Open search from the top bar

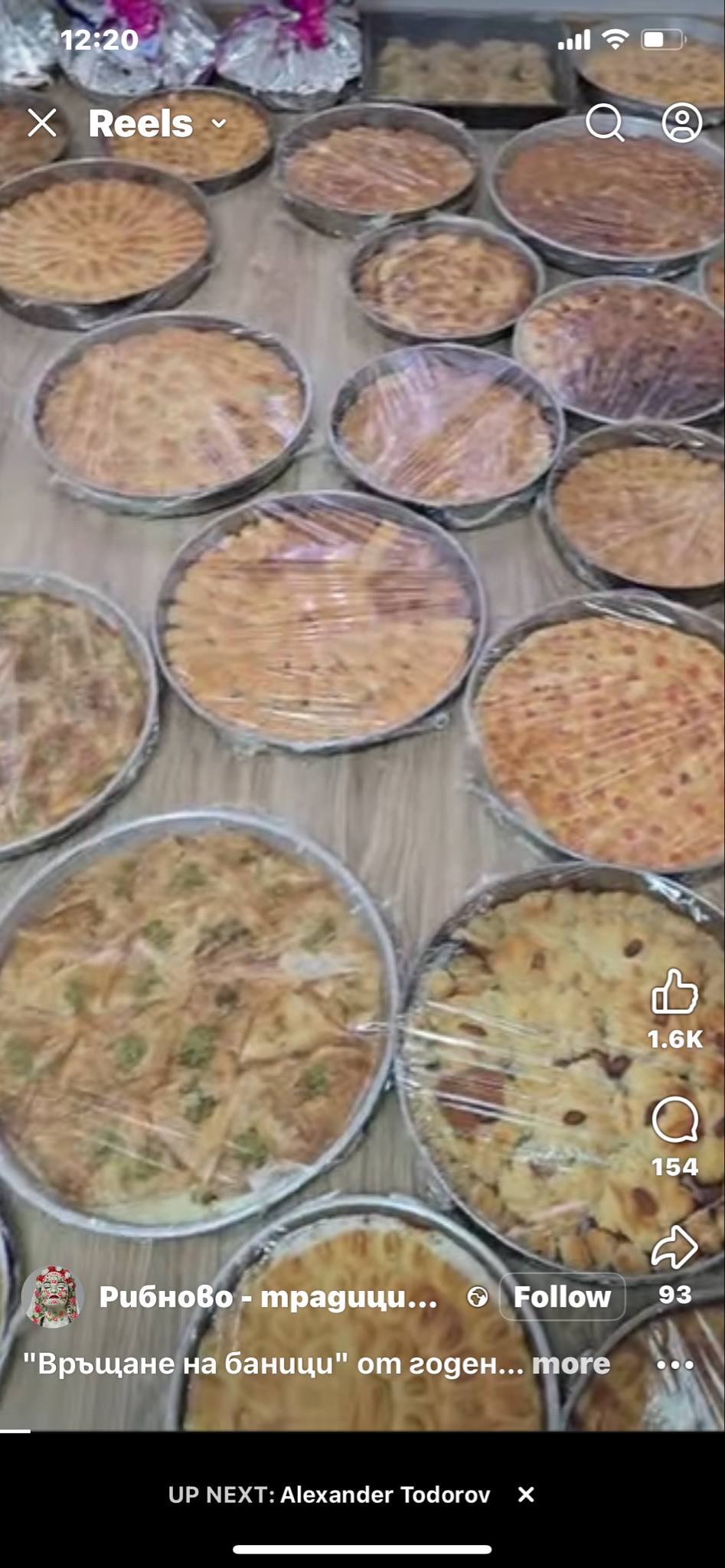coord(605,122)
